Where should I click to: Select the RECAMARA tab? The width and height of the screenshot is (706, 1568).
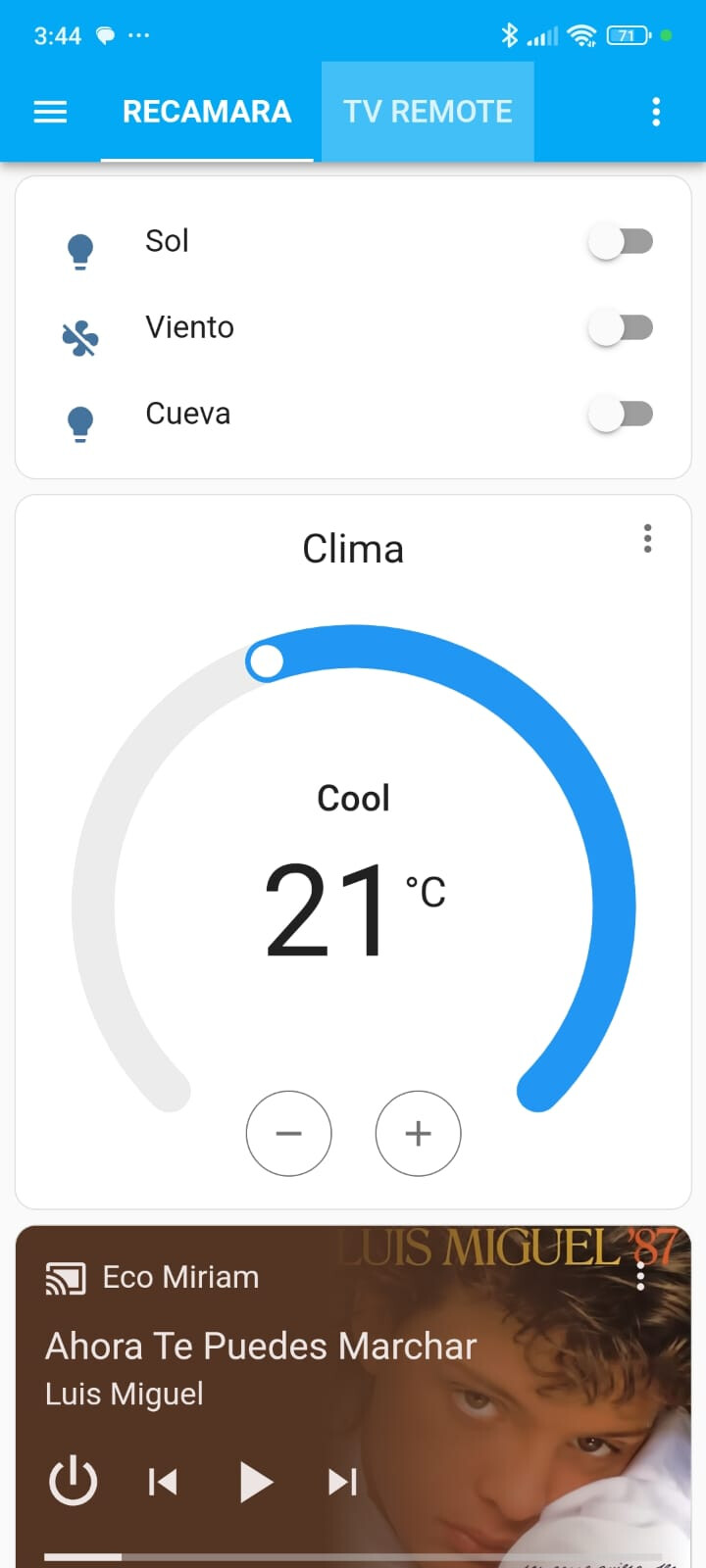click(x=207, y=112)
